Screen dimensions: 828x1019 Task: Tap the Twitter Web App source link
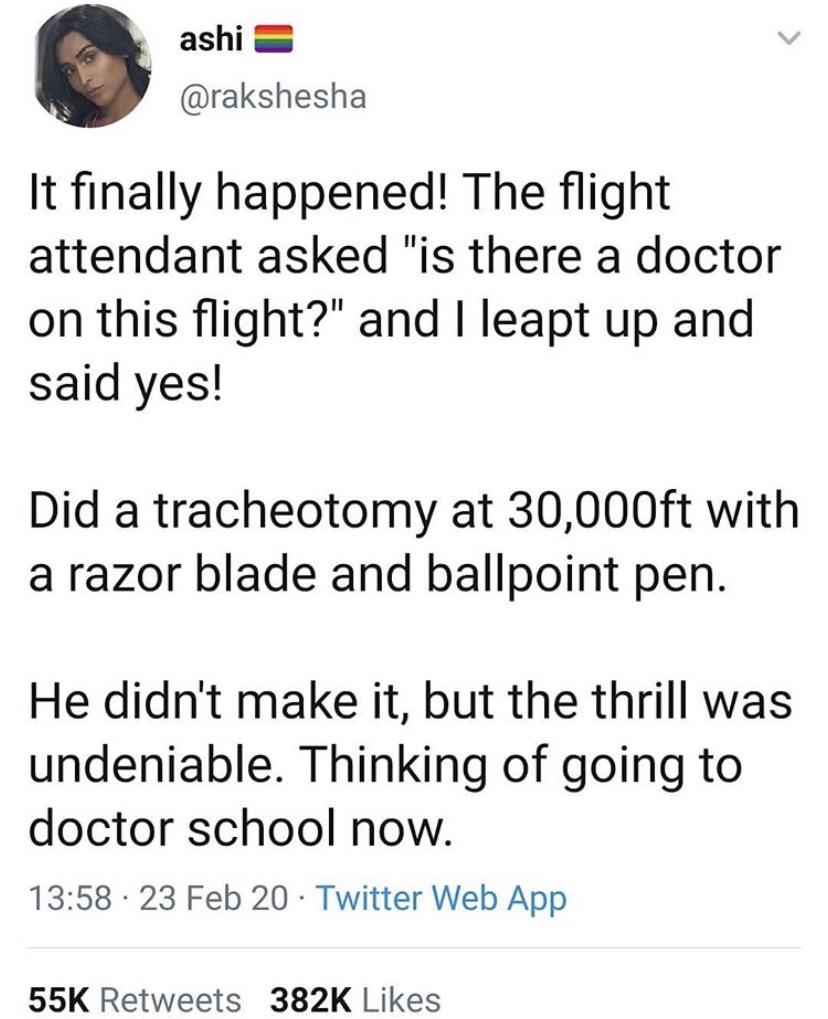click(441, 897)
